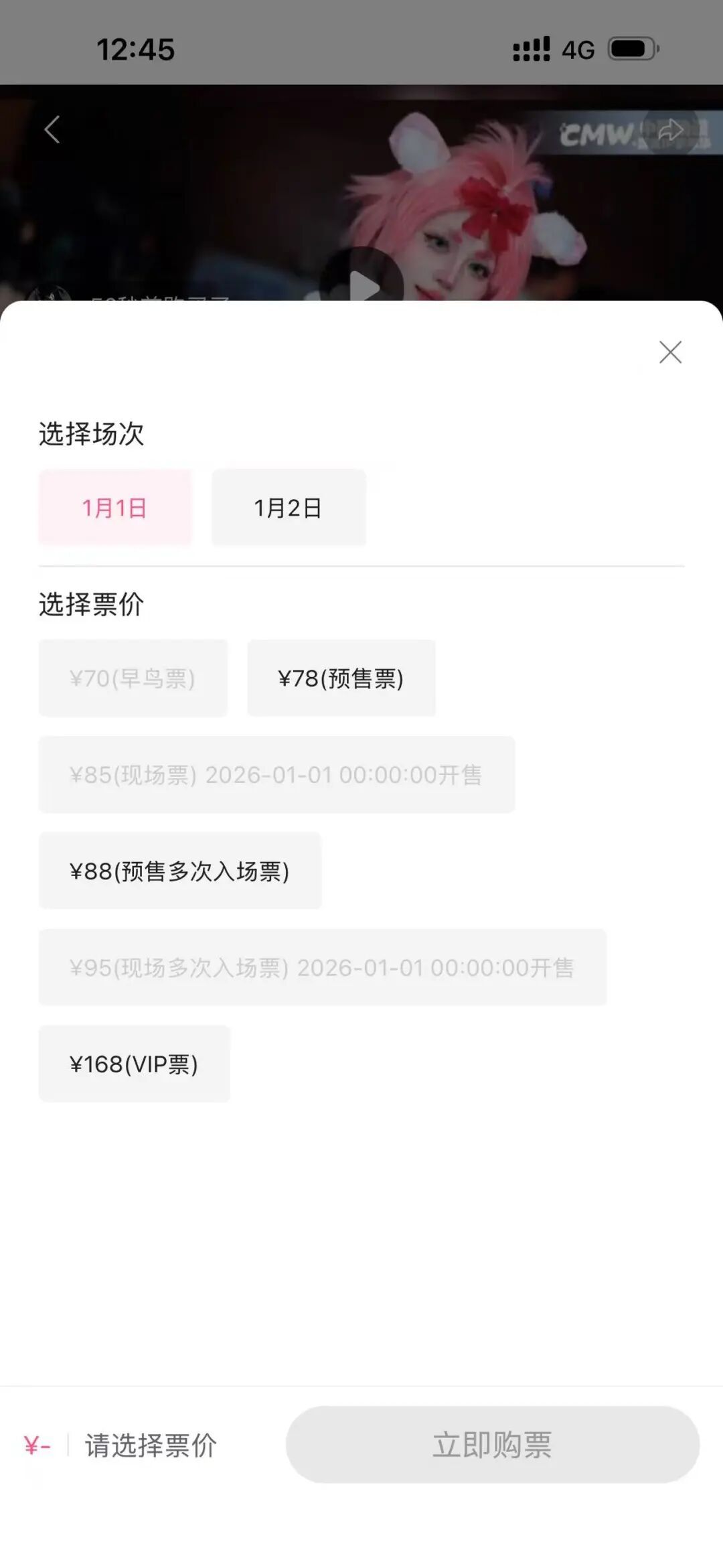
Task: Select the ¥168 VIP票 ticket
Action: [134, 1064]
